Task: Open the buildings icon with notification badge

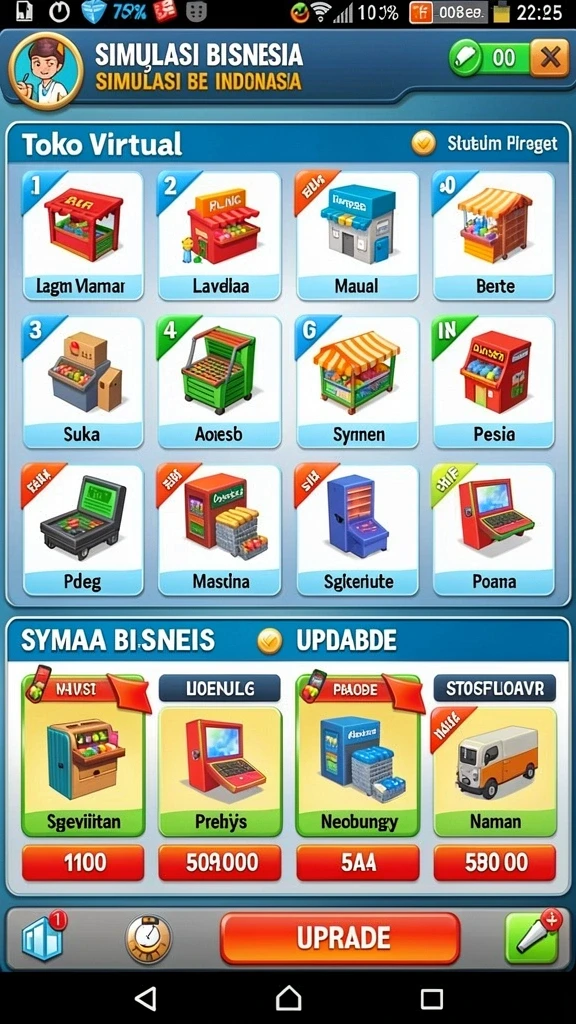Action: click(x=44, y=938)
